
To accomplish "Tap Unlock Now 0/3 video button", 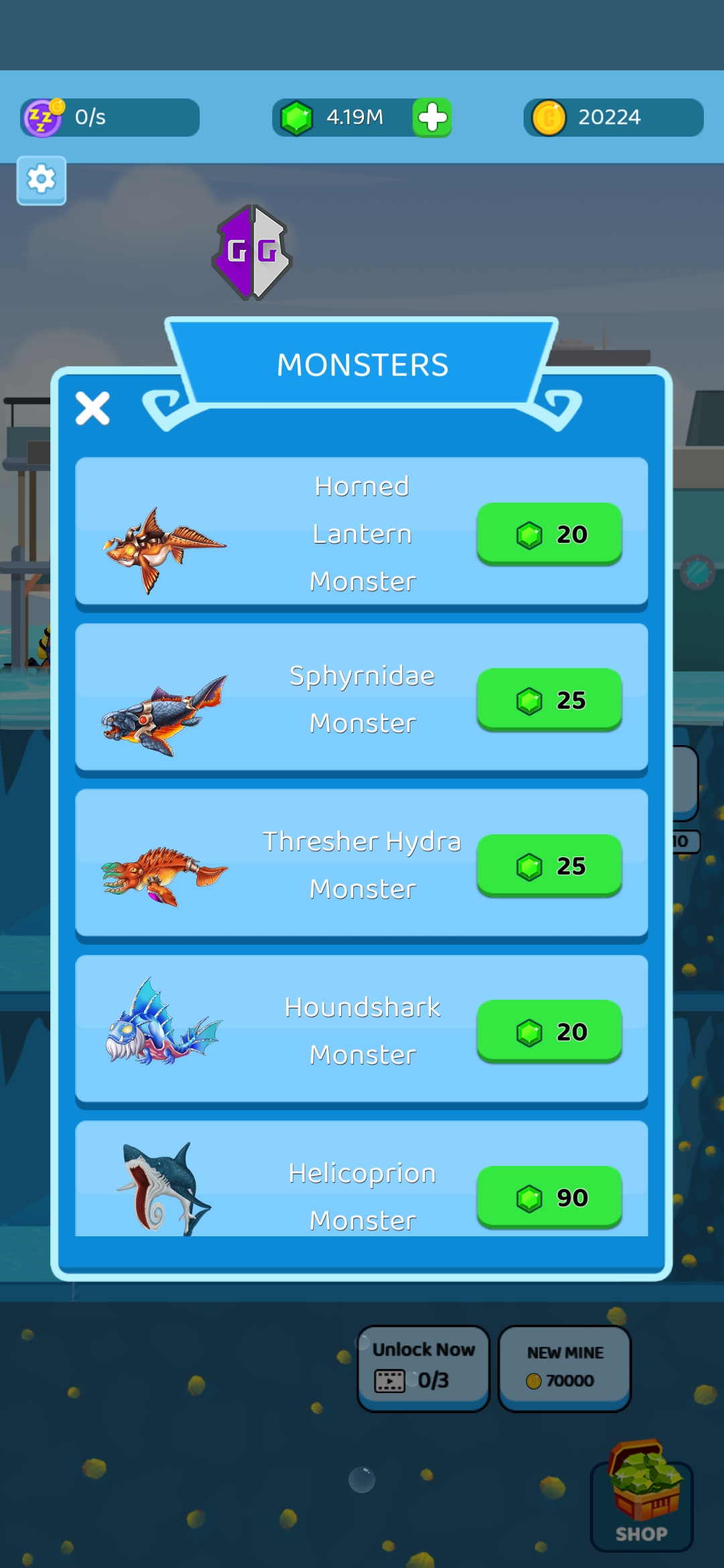I will pyautogui.click(x=424, y=1367).
